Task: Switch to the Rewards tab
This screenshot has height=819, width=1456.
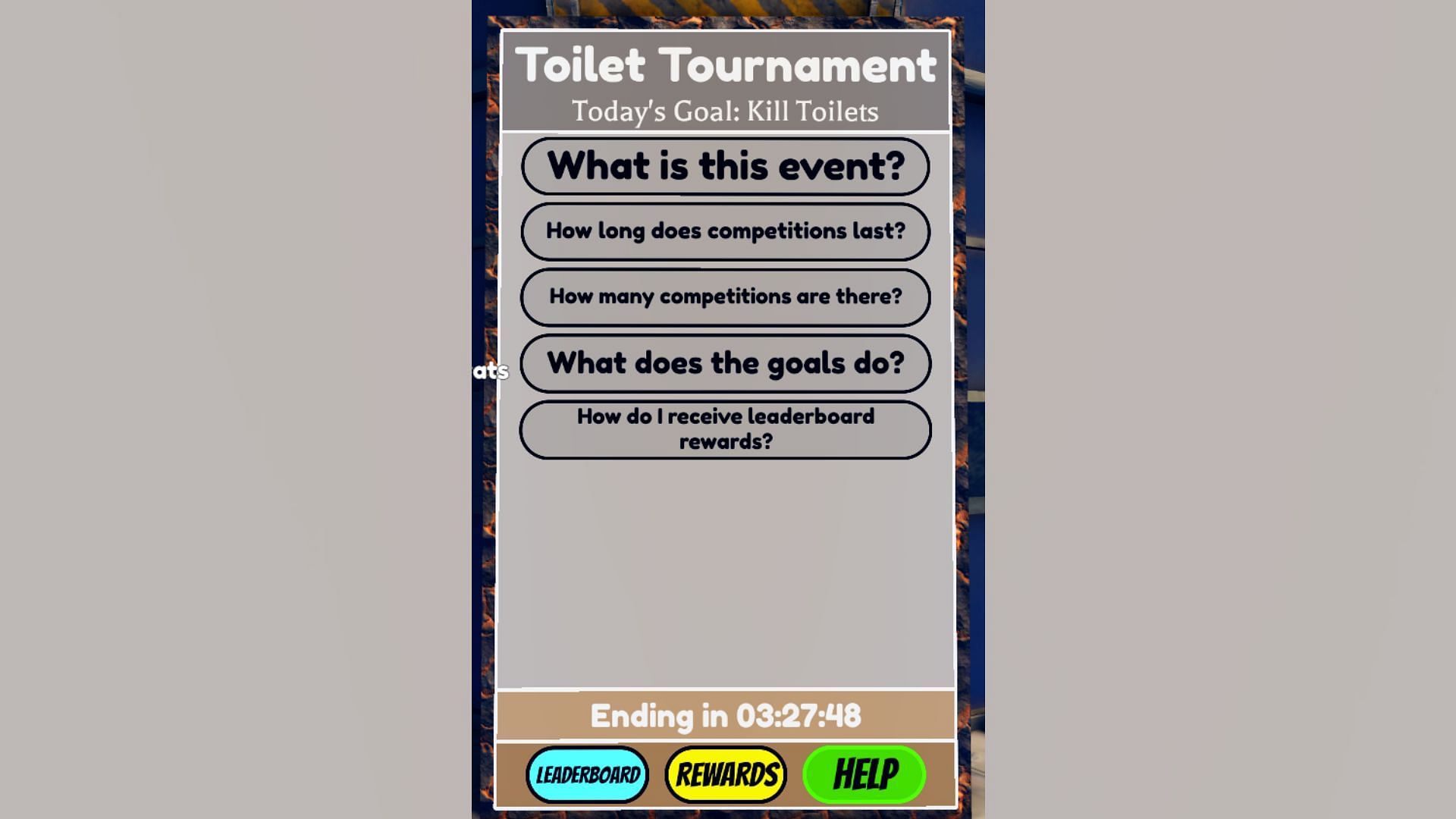Action: click(x=726, y=774)
